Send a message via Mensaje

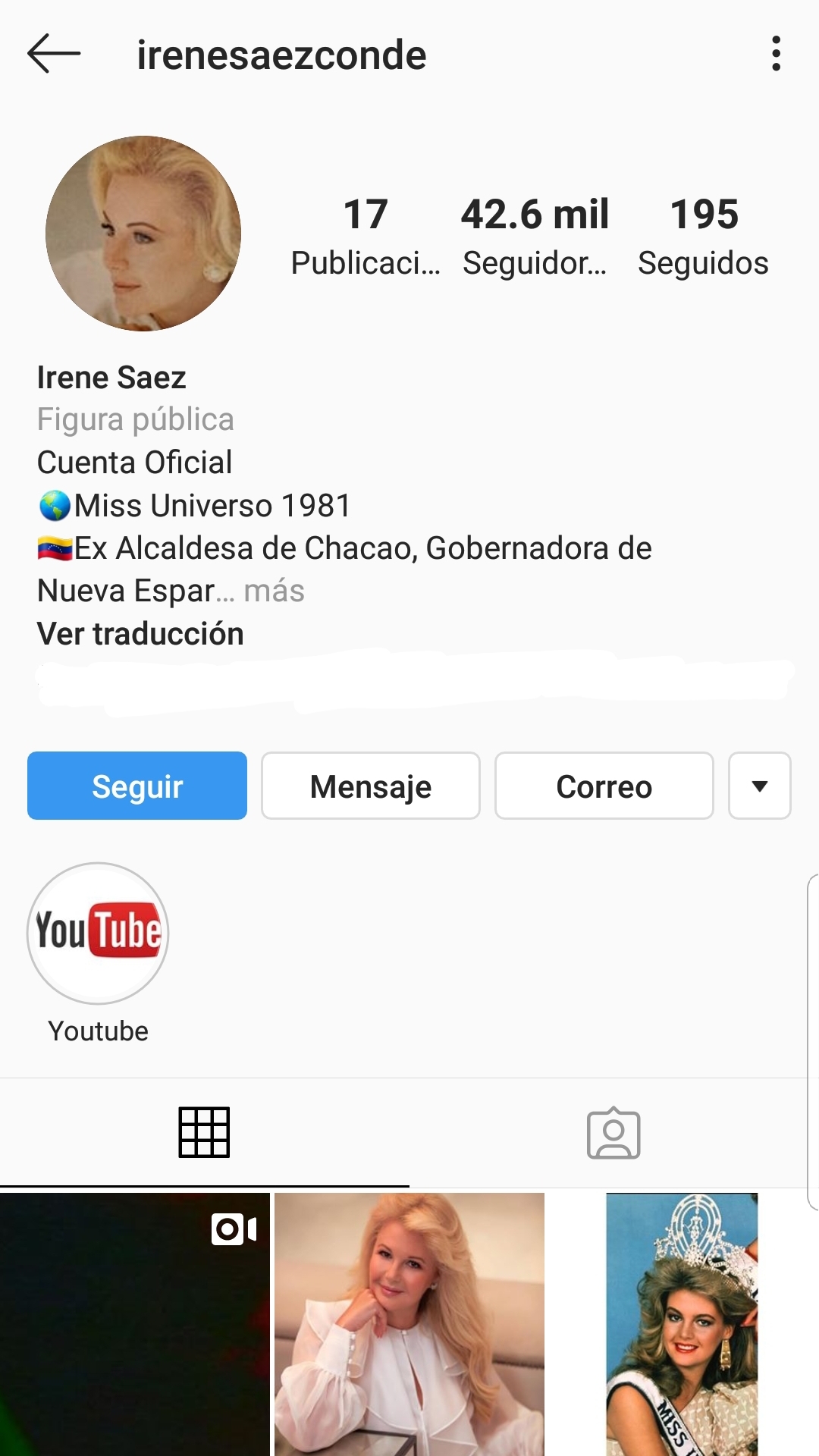(x=371, y=786)
